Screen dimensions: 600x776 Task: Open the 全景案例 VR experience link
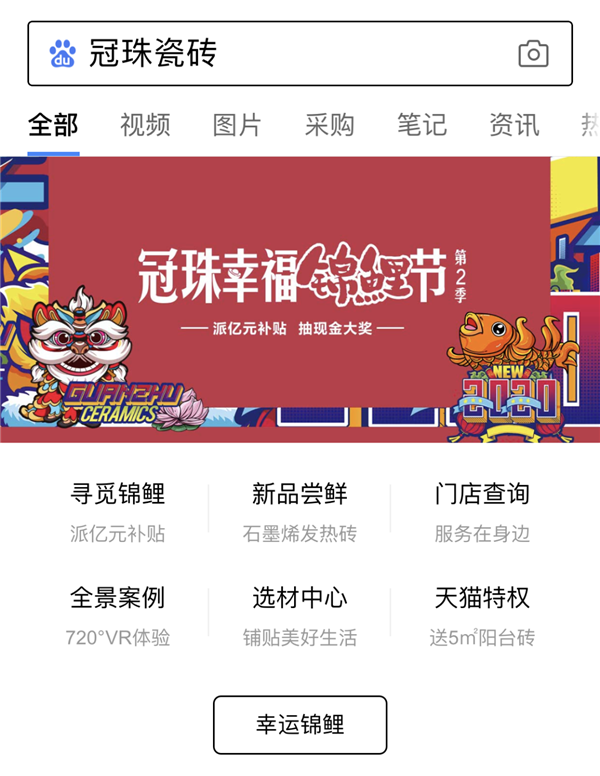[x=117, y=615]
